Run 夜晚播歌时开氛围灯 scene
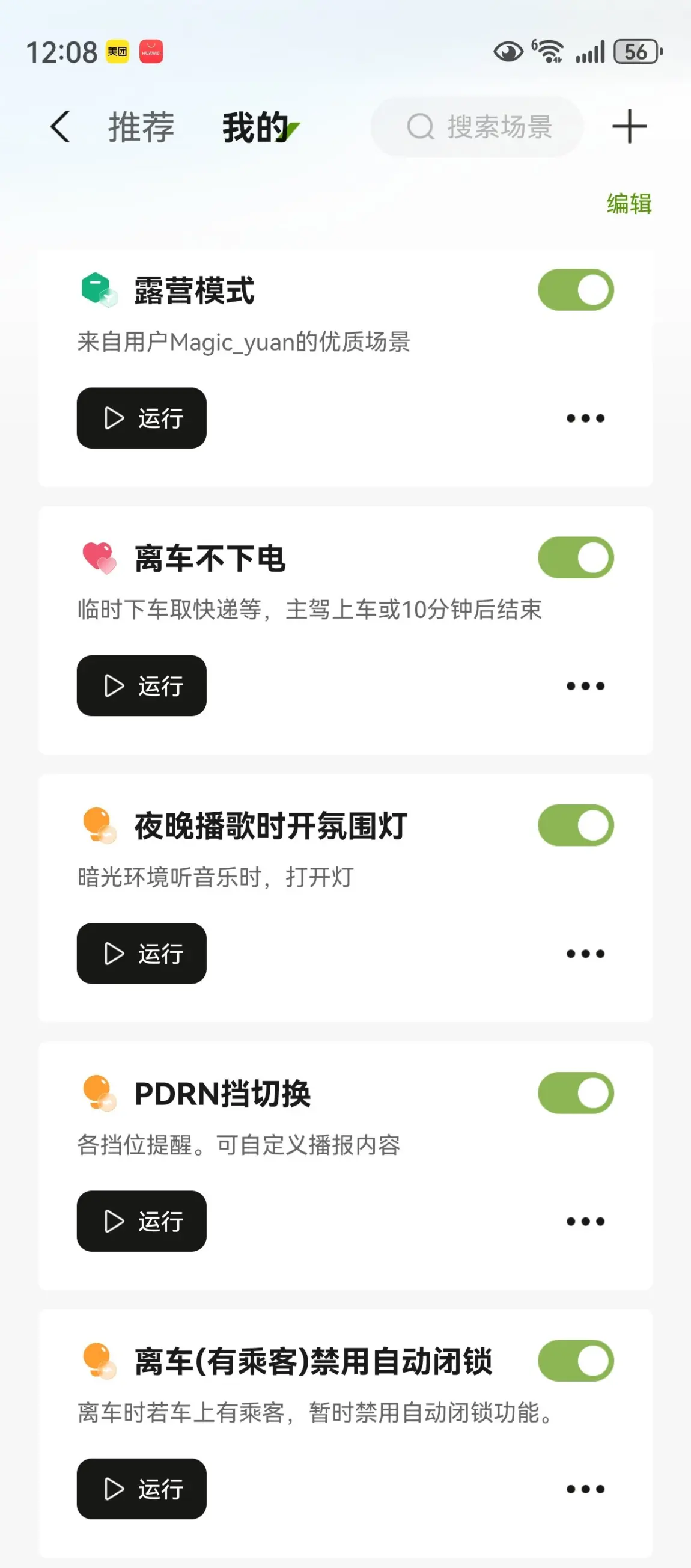Screen dimensions: 691x1568 pos(141,954)
